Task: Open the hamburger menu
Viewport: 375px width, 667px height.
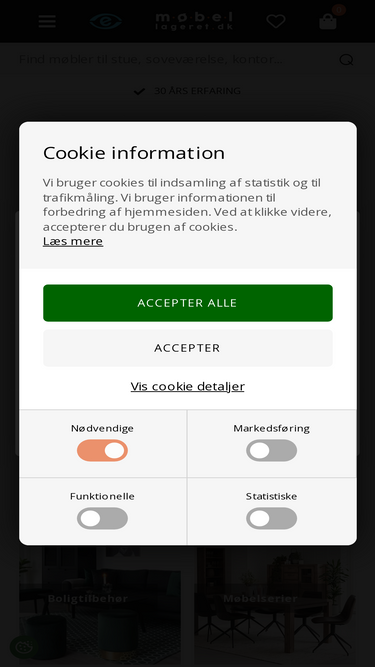Action: coord(47,21)
